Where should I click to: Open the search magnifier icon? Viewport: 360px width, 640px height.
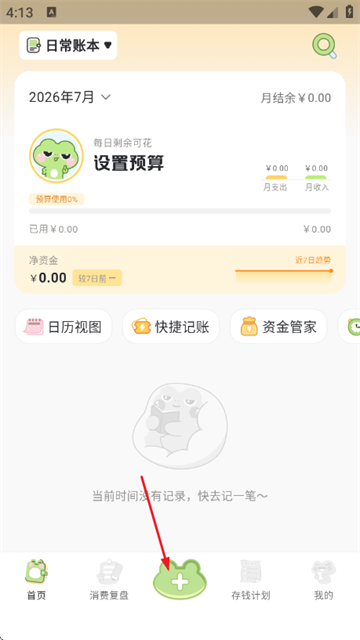(324, 46)
